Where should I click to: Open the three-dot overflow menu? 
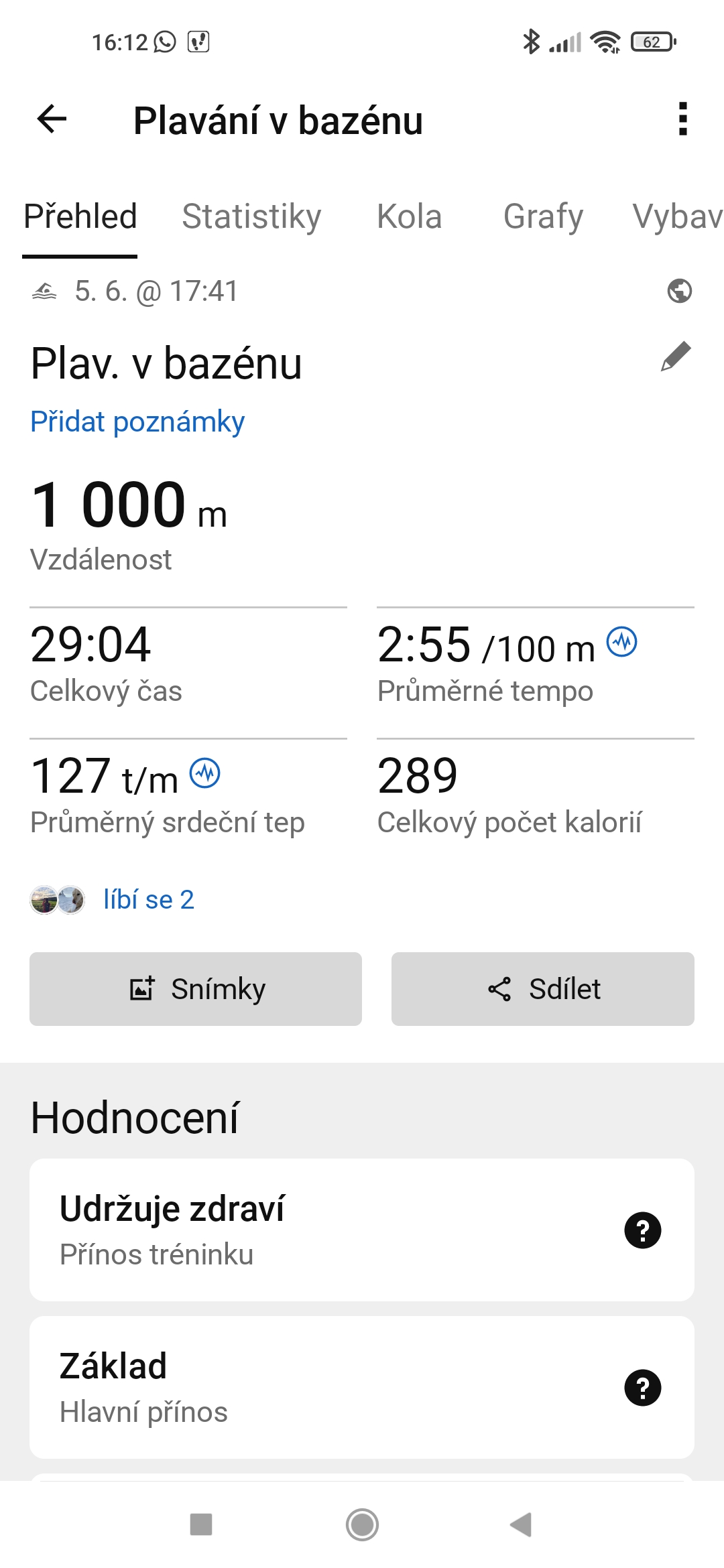point(682,119)
